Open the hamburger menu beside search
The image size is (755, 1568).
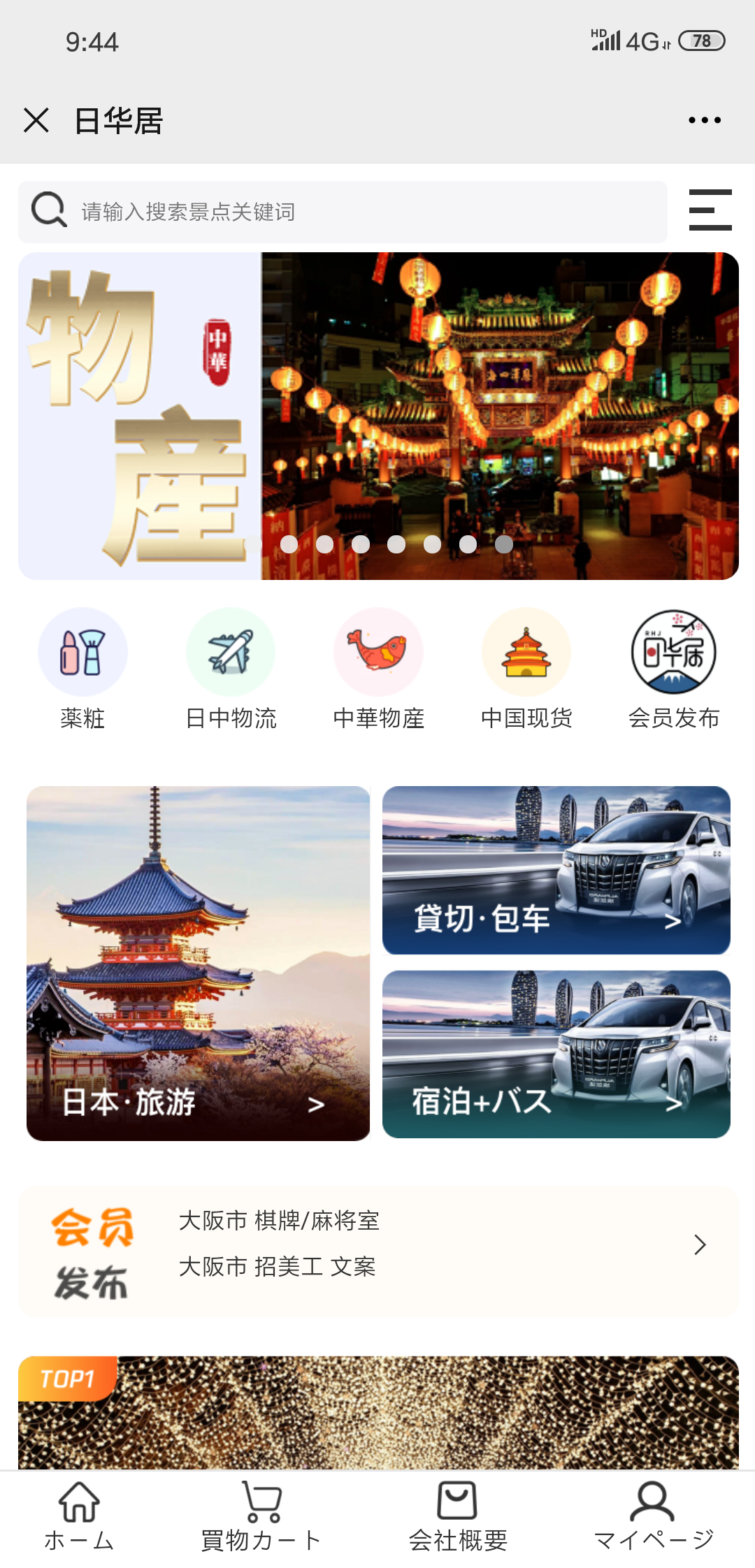pos(710,210)
